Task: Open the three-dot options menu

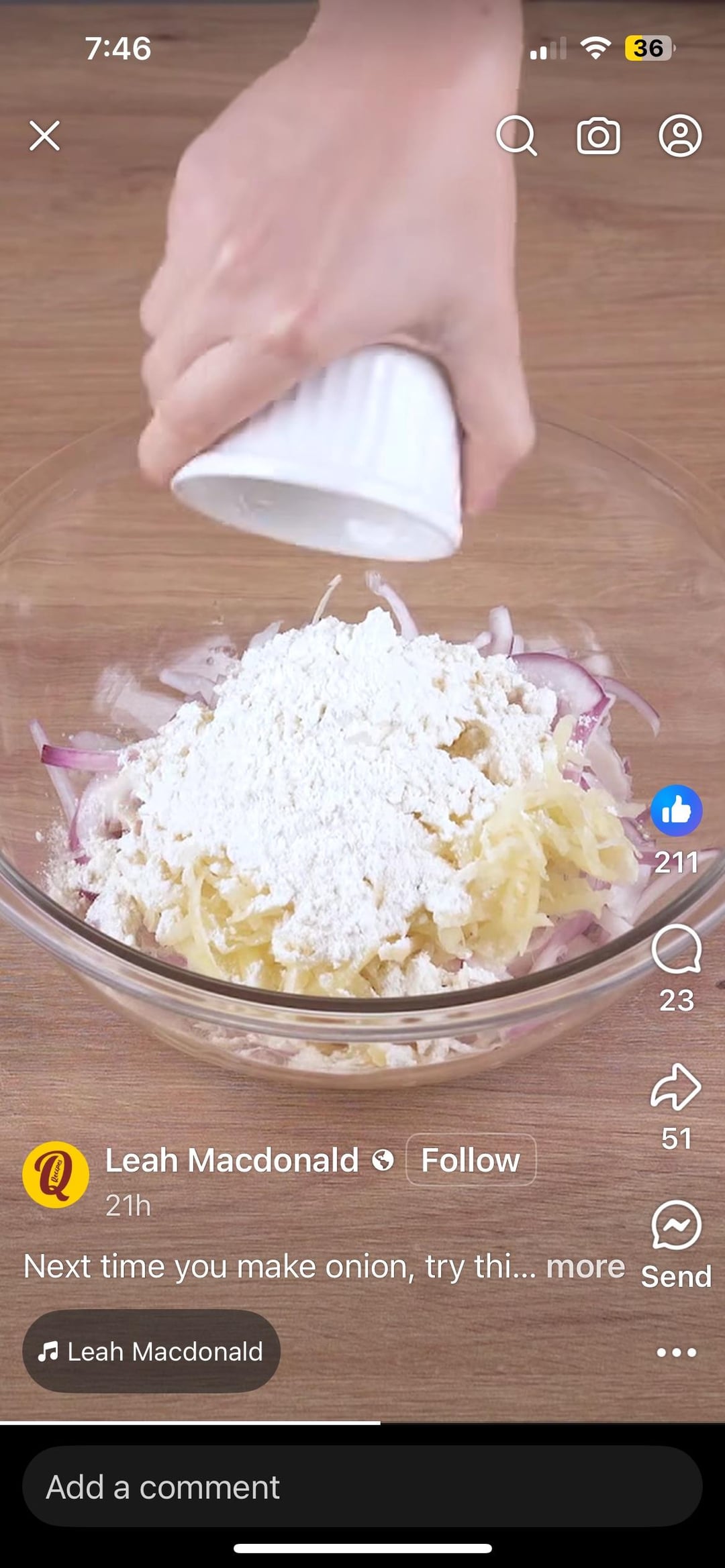Action: click(x=676, y=1353)
